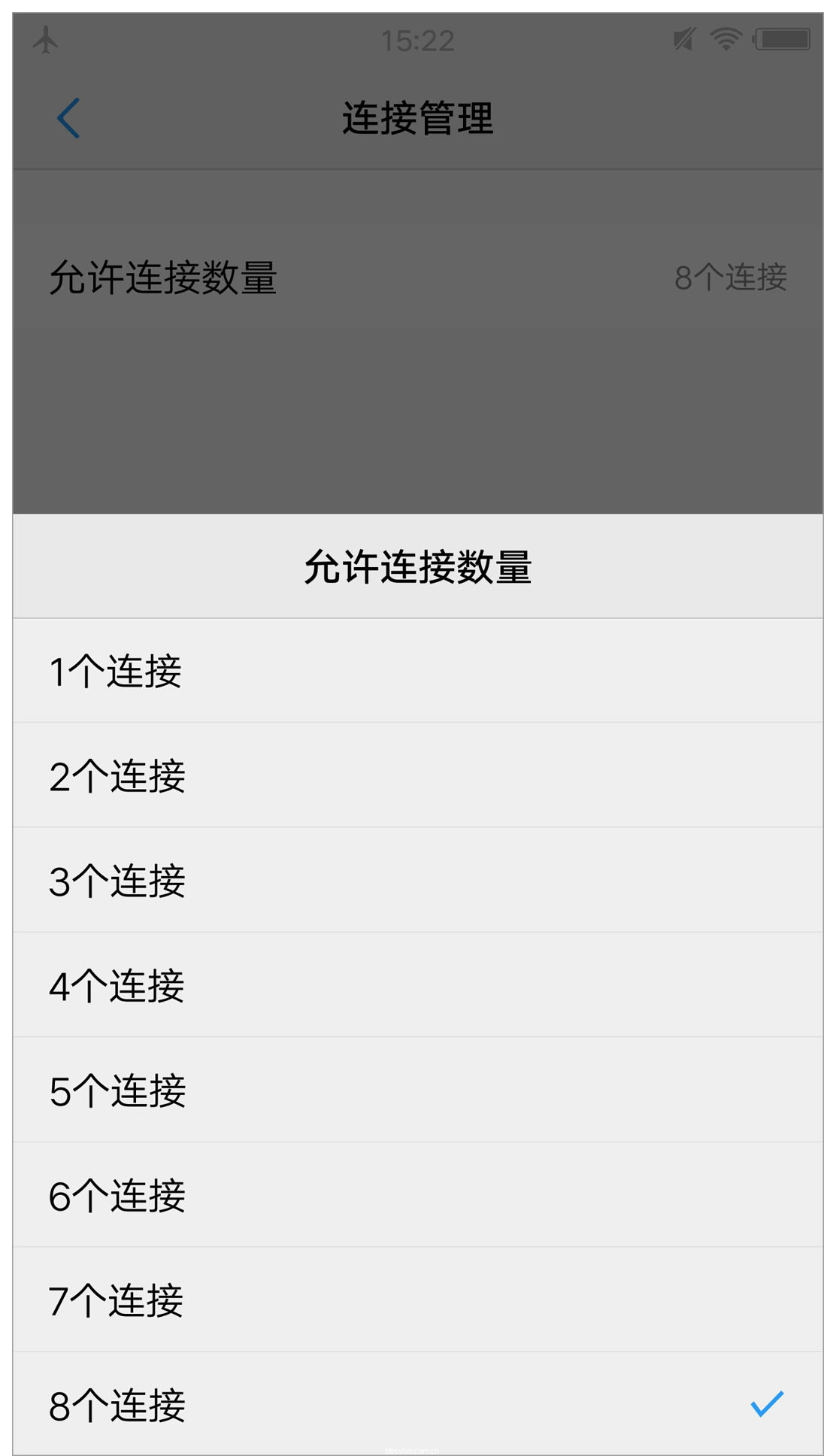Viewport: 824px width, 1456px height.
Task: Select 5个连接
Action: (418, 1089)
